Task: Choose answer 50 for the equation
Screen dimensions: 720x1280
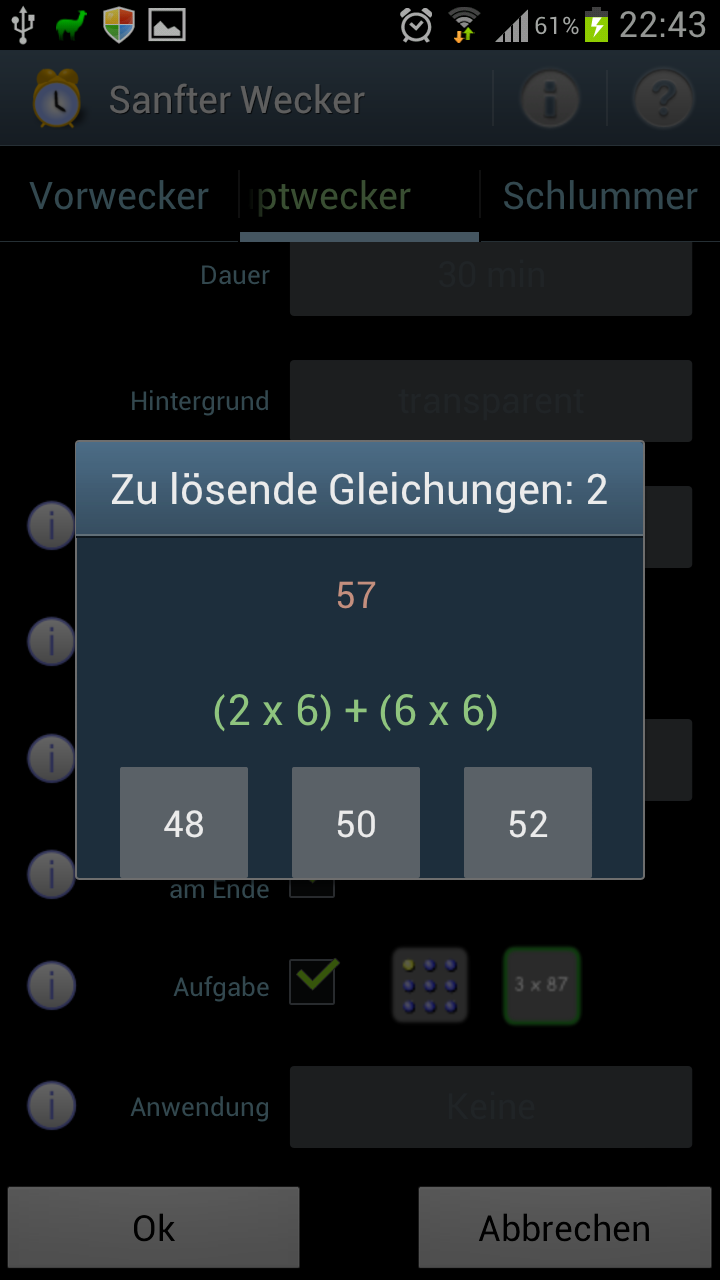Action: click(356, 822)
